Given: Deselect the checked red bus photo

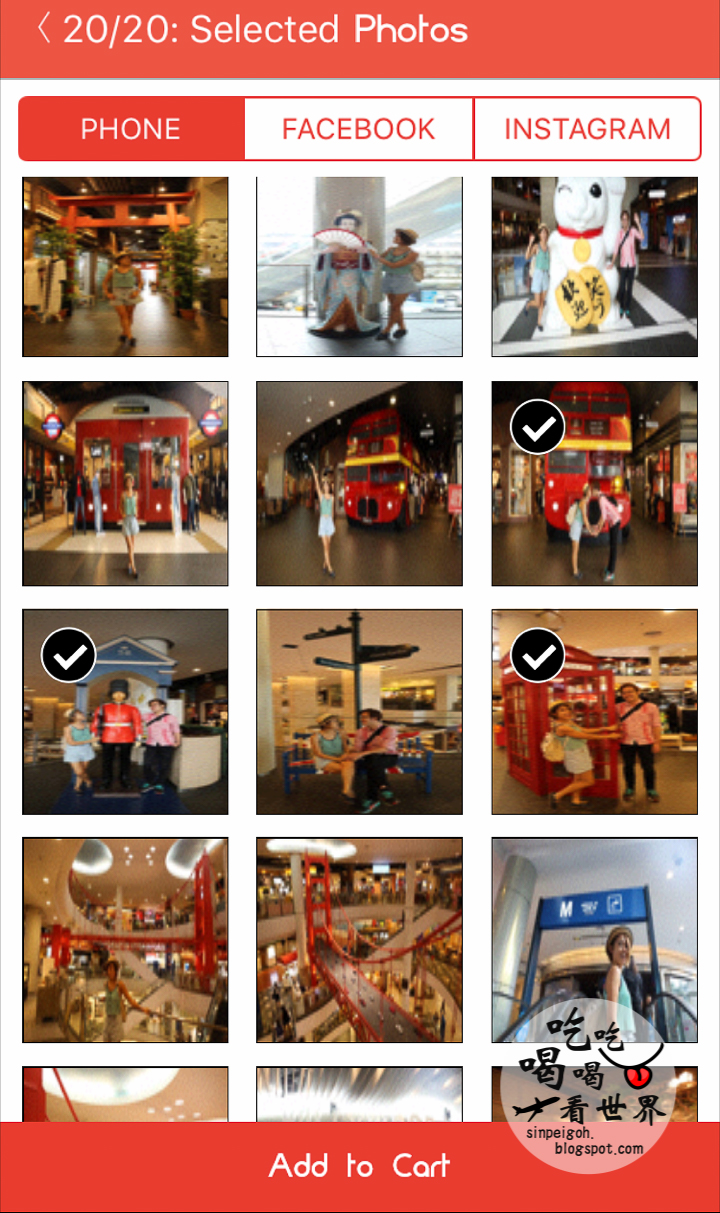Looking at the screenshot, I should pyautogui.click(x=594, y=483).
